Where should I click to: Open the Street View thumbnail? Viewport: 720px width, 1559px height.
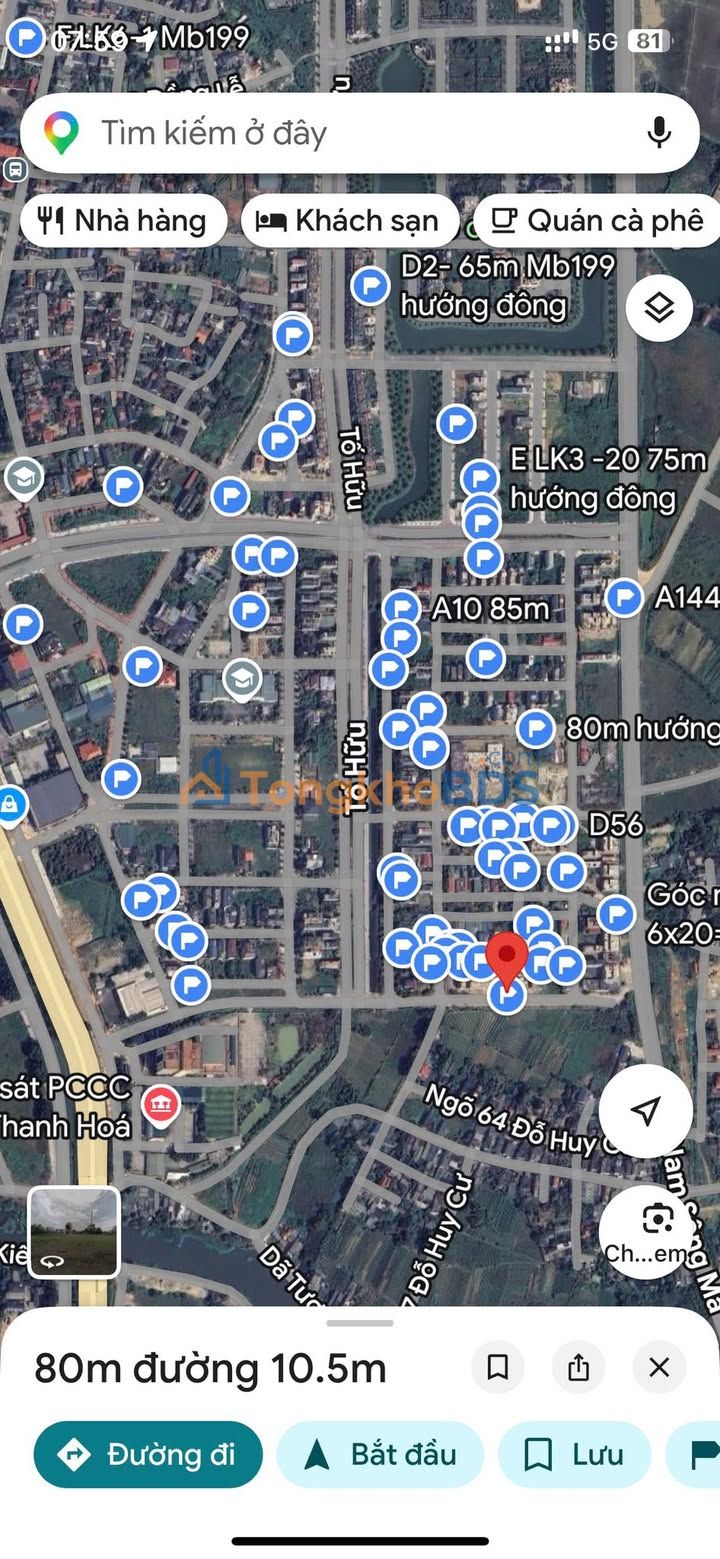[x=74, y=1232]
